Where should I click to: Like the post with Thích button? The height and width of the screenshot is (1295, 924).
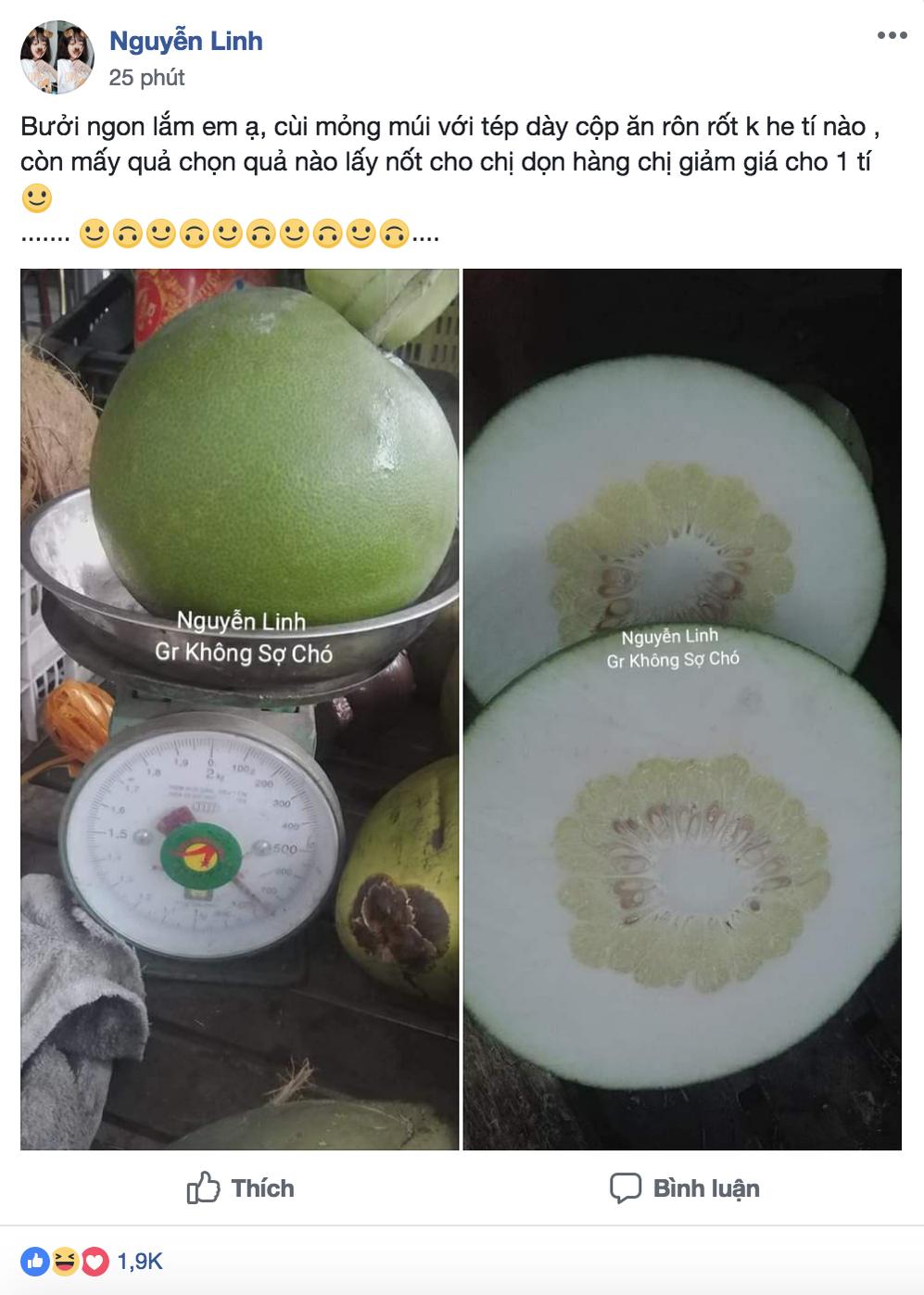240,1187
